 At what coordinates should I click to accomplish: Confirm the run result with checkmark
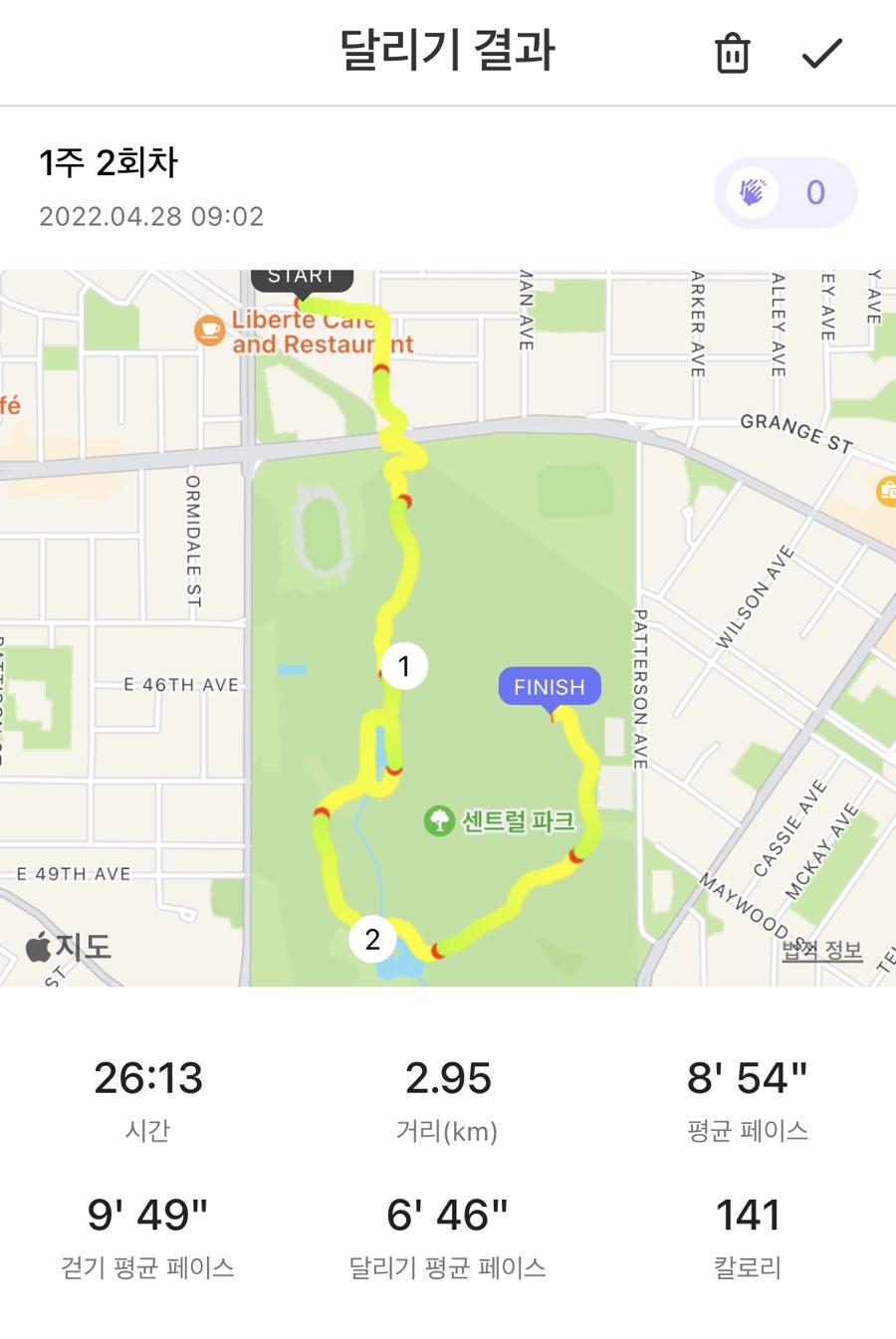821,54
